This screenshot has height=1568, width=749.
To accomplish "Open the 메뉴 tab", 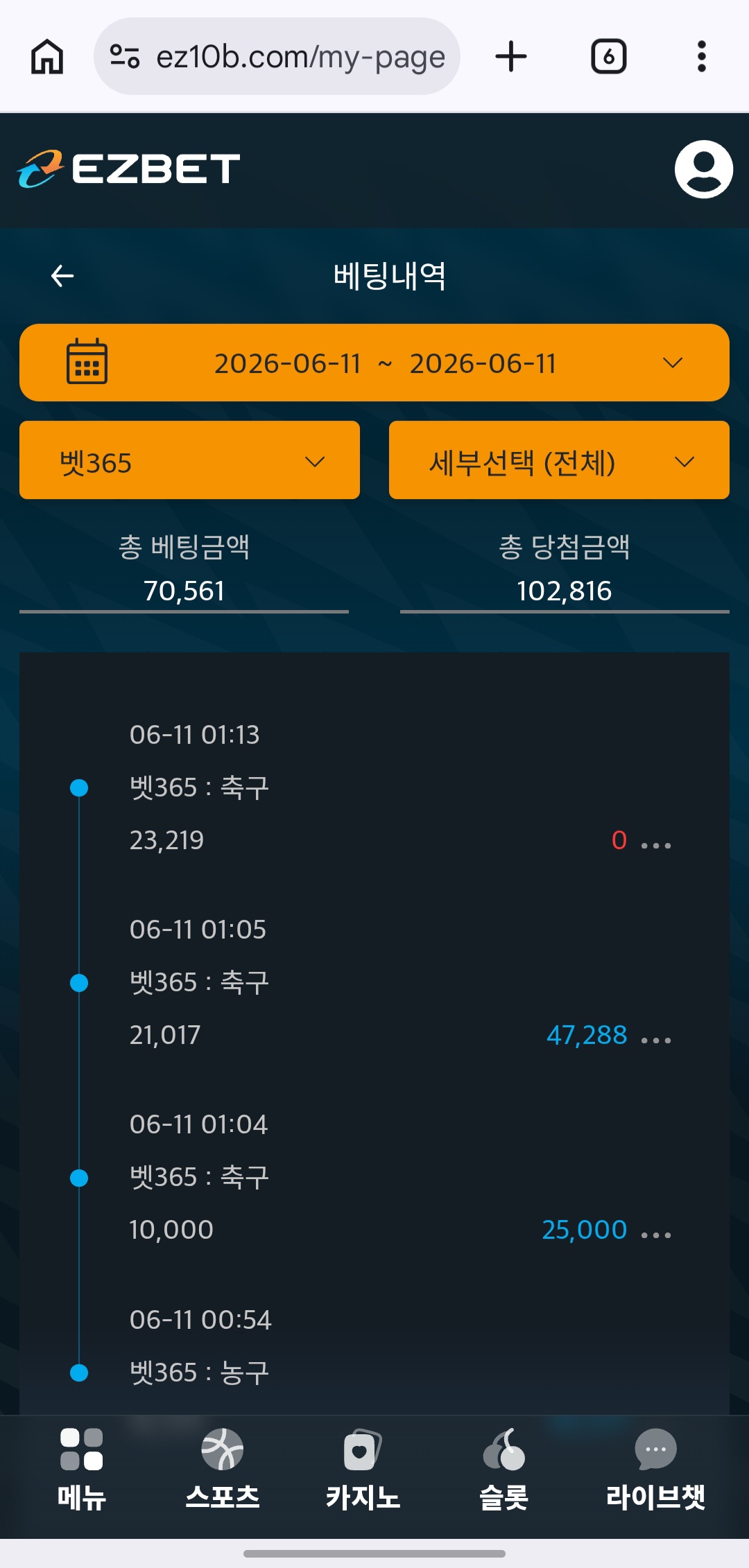I will tap(82, 1469).
